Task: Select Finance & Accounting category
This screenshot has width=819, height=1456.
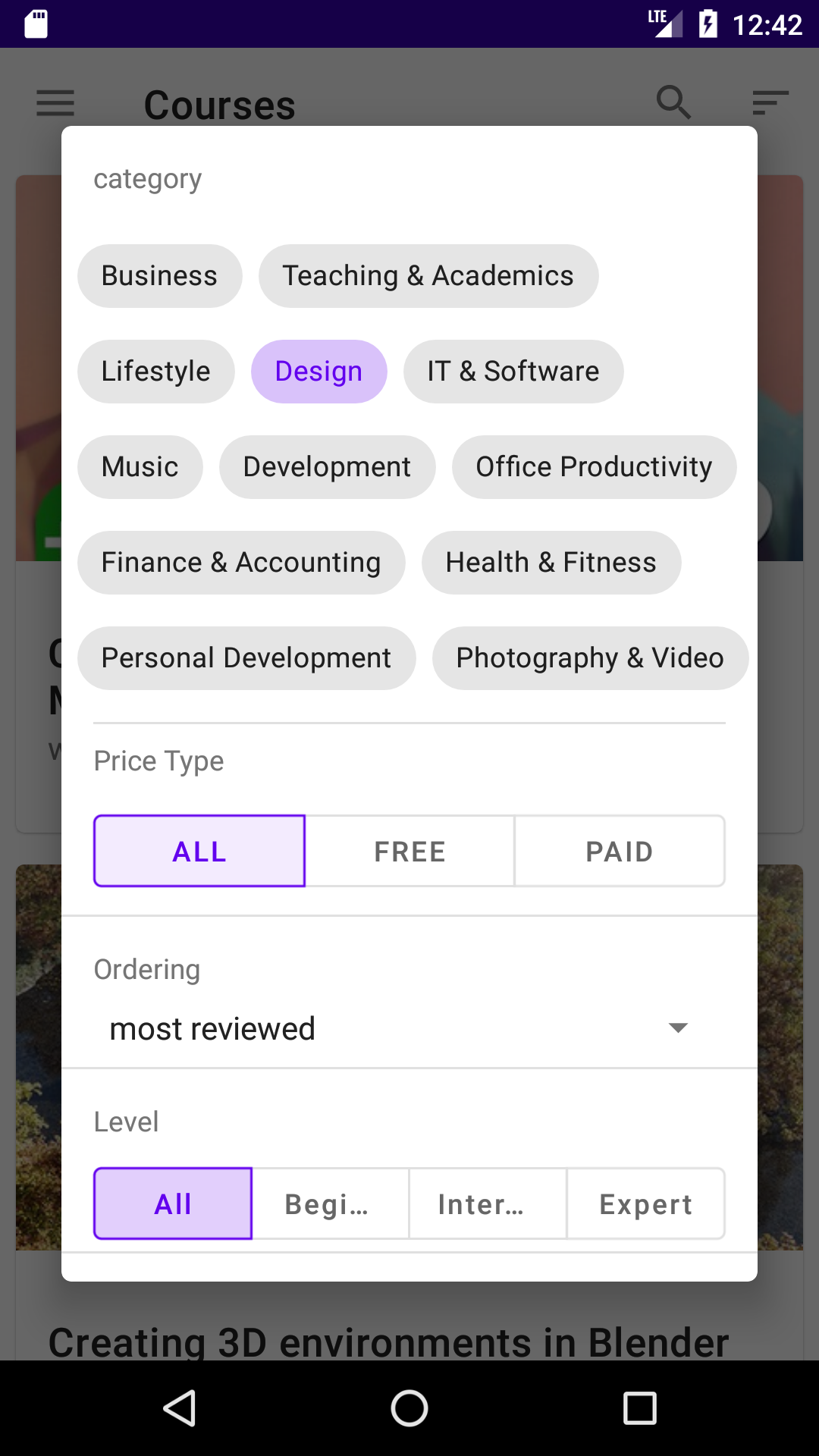Action: pyautogui.click(x=241, y=563)
